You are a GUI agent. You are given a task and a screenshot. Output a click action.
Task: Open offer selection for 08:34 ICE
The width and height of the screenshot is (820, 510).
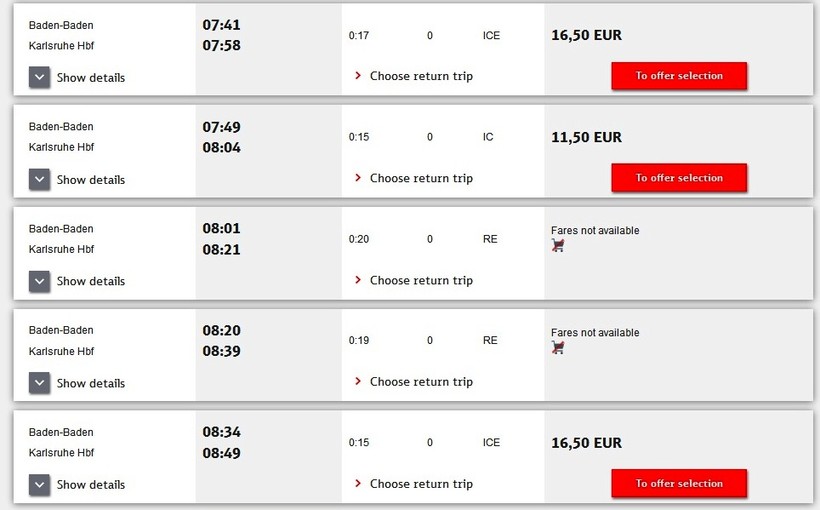click(679, 484)
